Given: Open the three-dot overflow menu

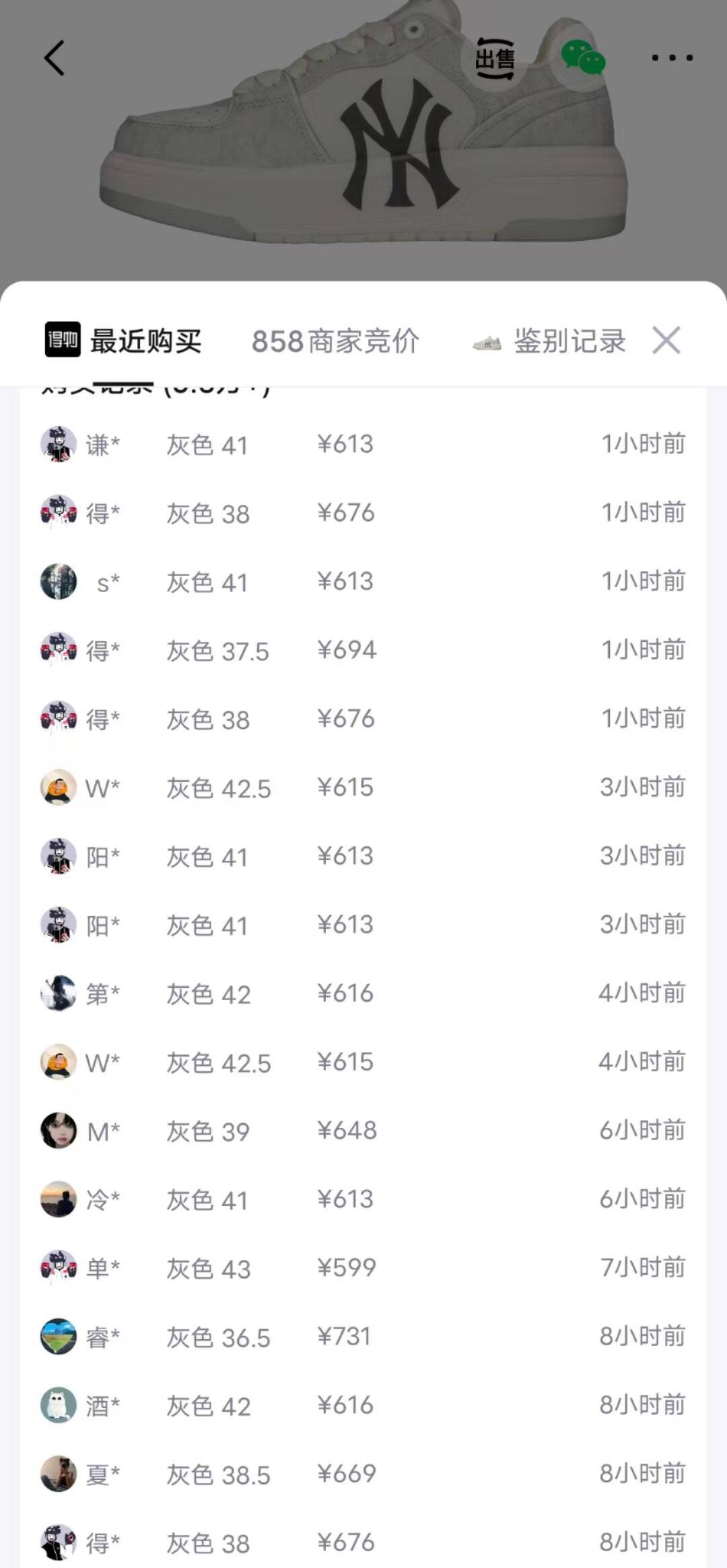Looking at the screenshot, I should [672, 58].
